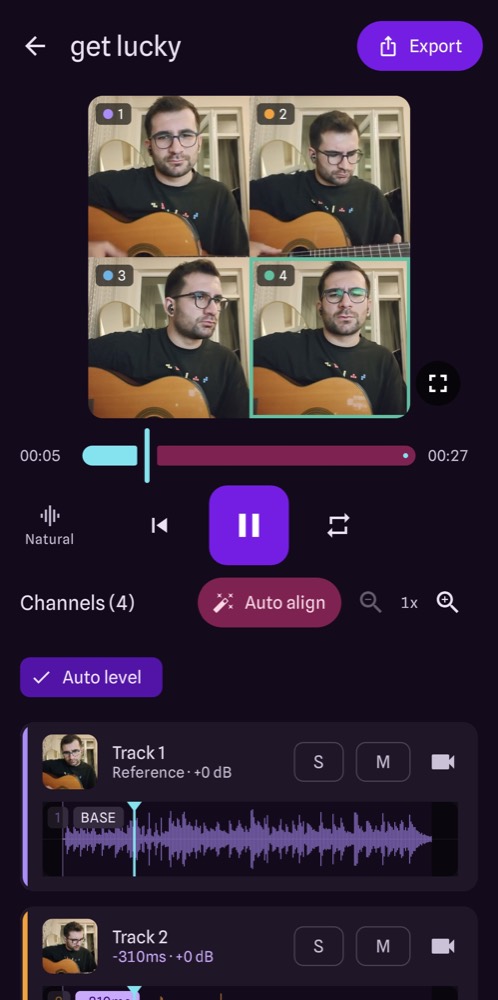Zoom in the waveform timeline

coord(447,603)
